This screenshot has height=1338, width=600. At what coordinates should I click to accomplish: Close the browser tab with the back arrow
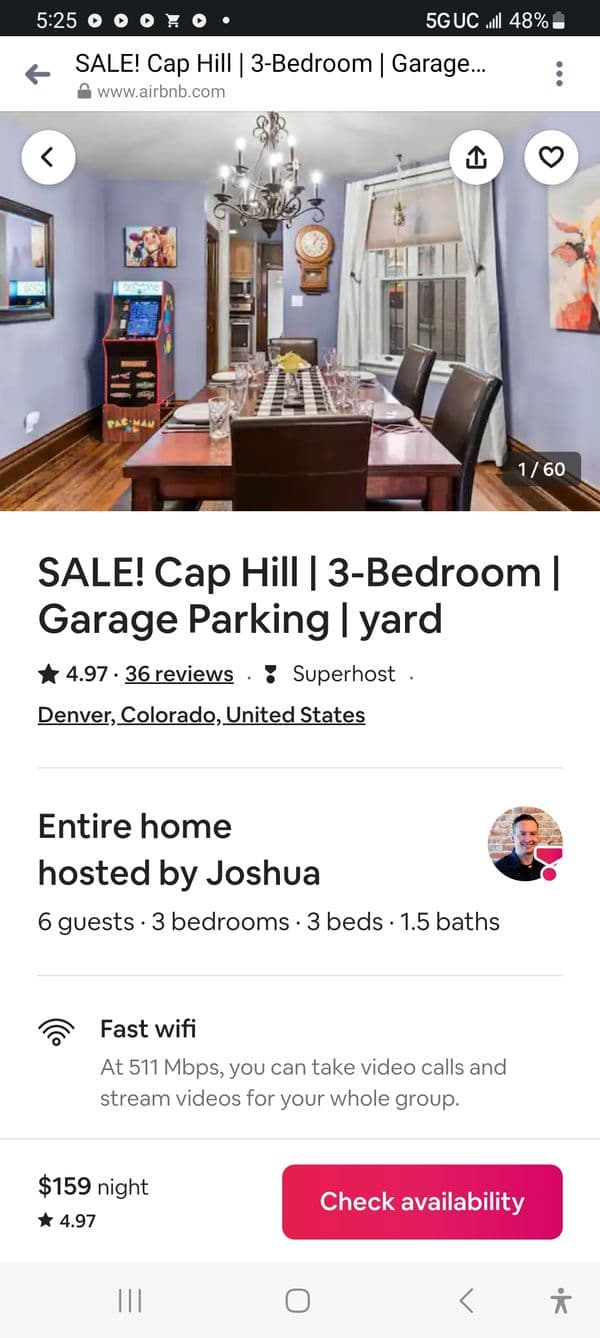[37, 74]
